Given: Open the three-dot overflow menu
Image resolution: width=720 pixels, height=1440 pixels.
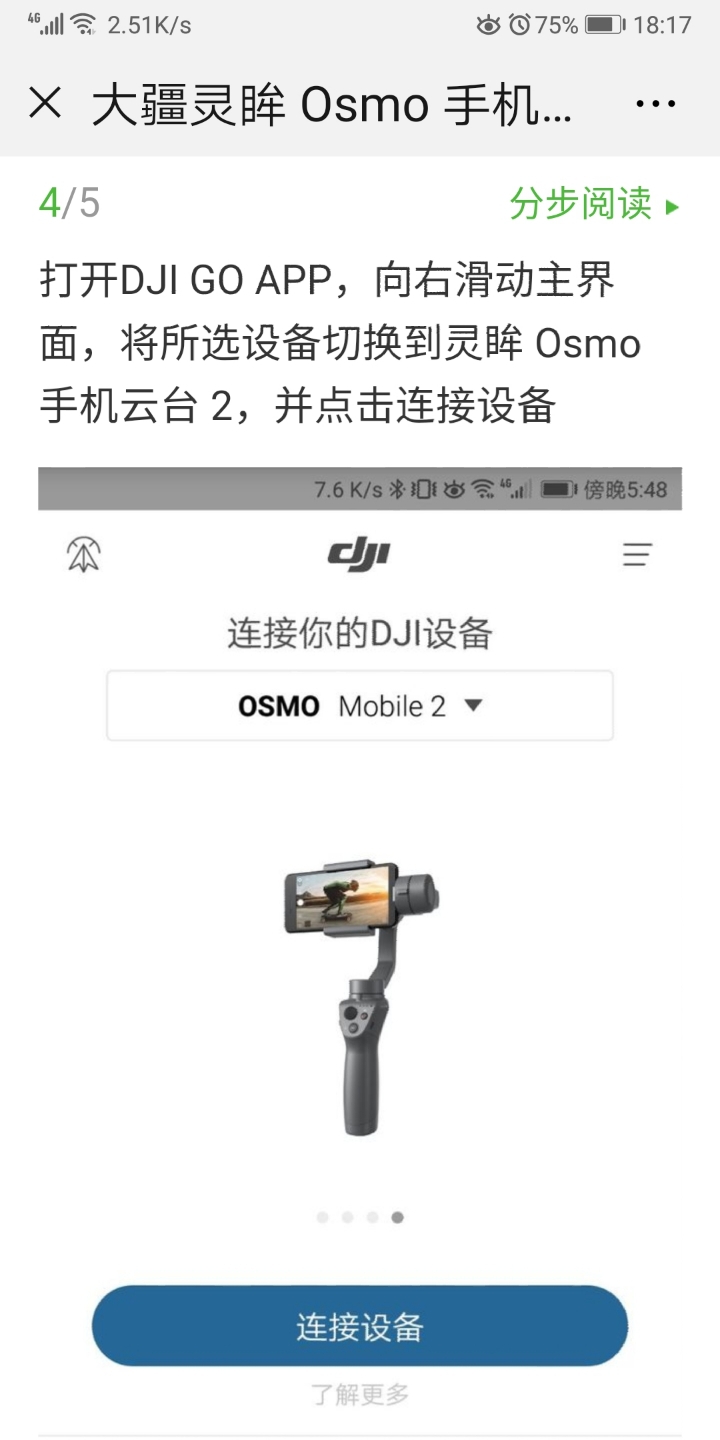Looking at the screenshot, I should point(655,103).
